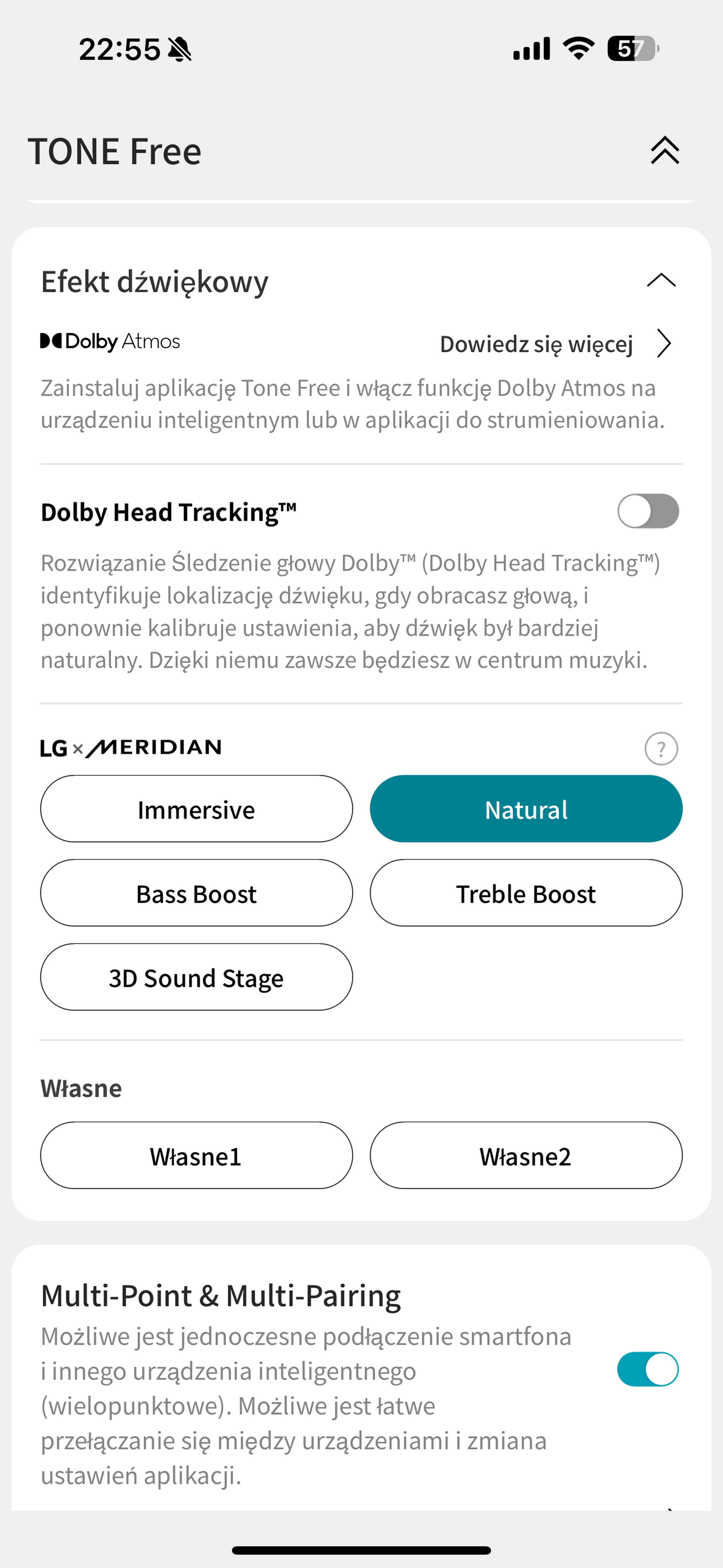Select the Natural sound mode
The image size is (723, 1568).
coord(526,809)
